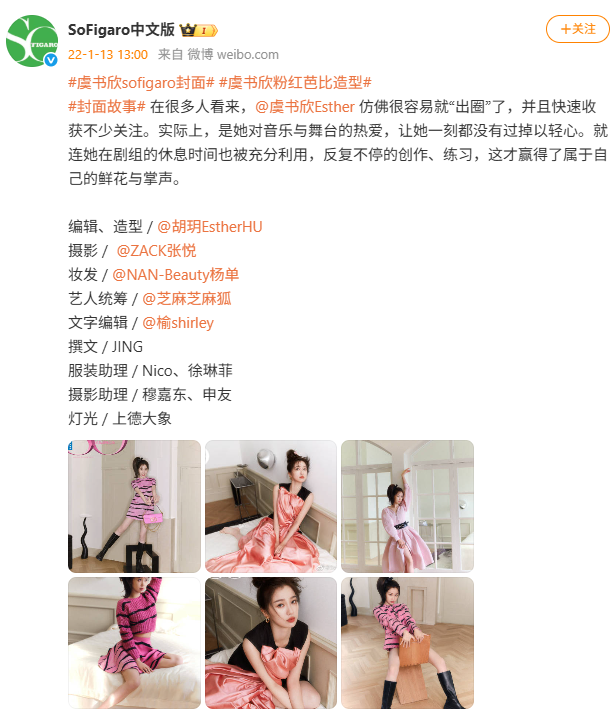Open @芝麻芝麻狐 profile link
The height and width of the screenshot is (712, 612).
[x=187, y=298]
